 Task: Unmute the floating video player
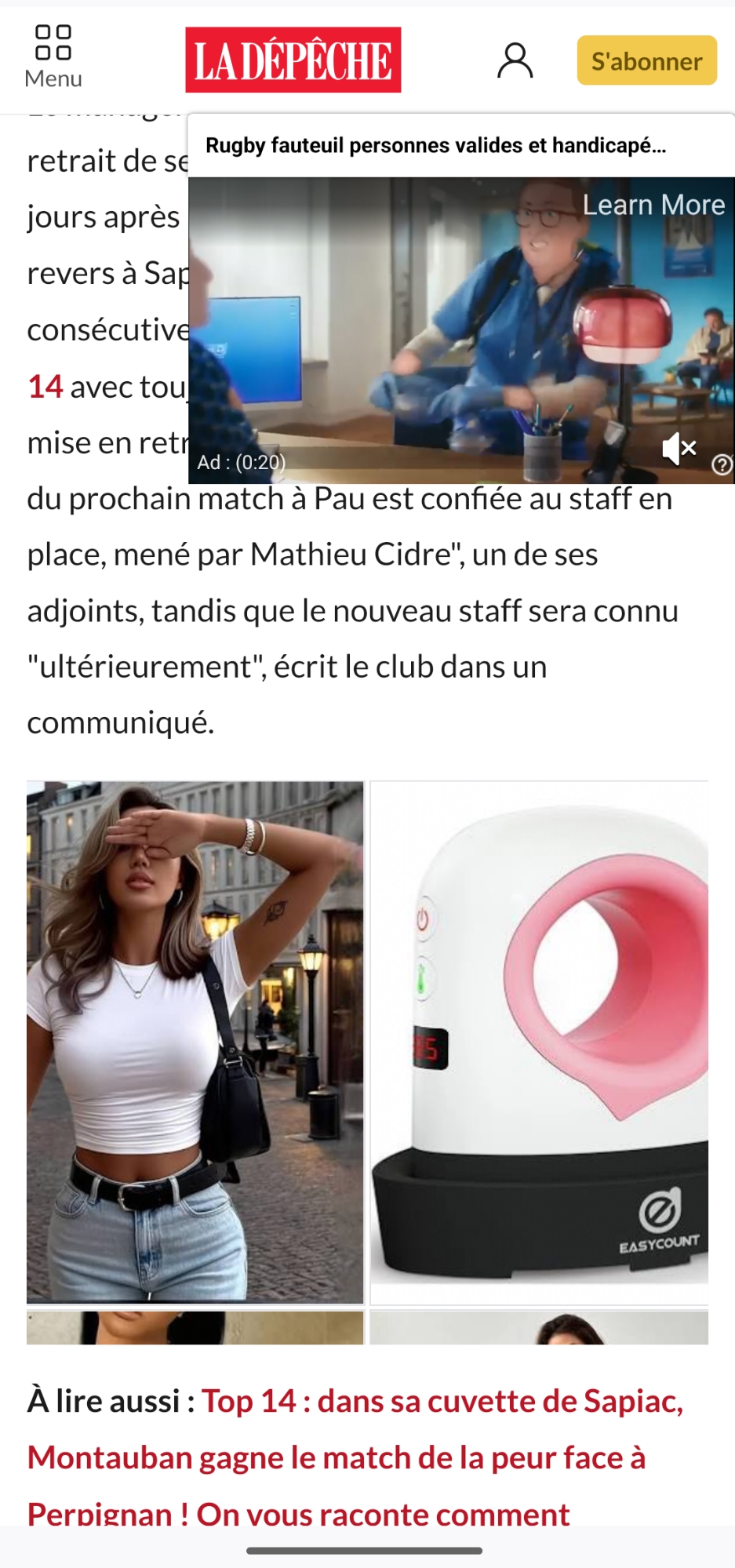679,449
